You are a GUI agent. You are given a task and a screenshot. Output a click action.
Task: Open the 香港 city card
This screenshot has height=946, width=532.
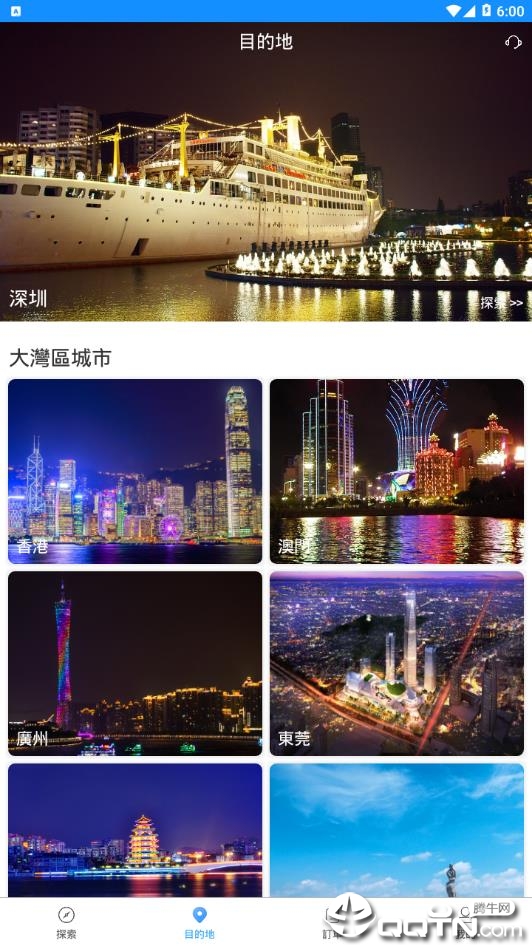135,471
